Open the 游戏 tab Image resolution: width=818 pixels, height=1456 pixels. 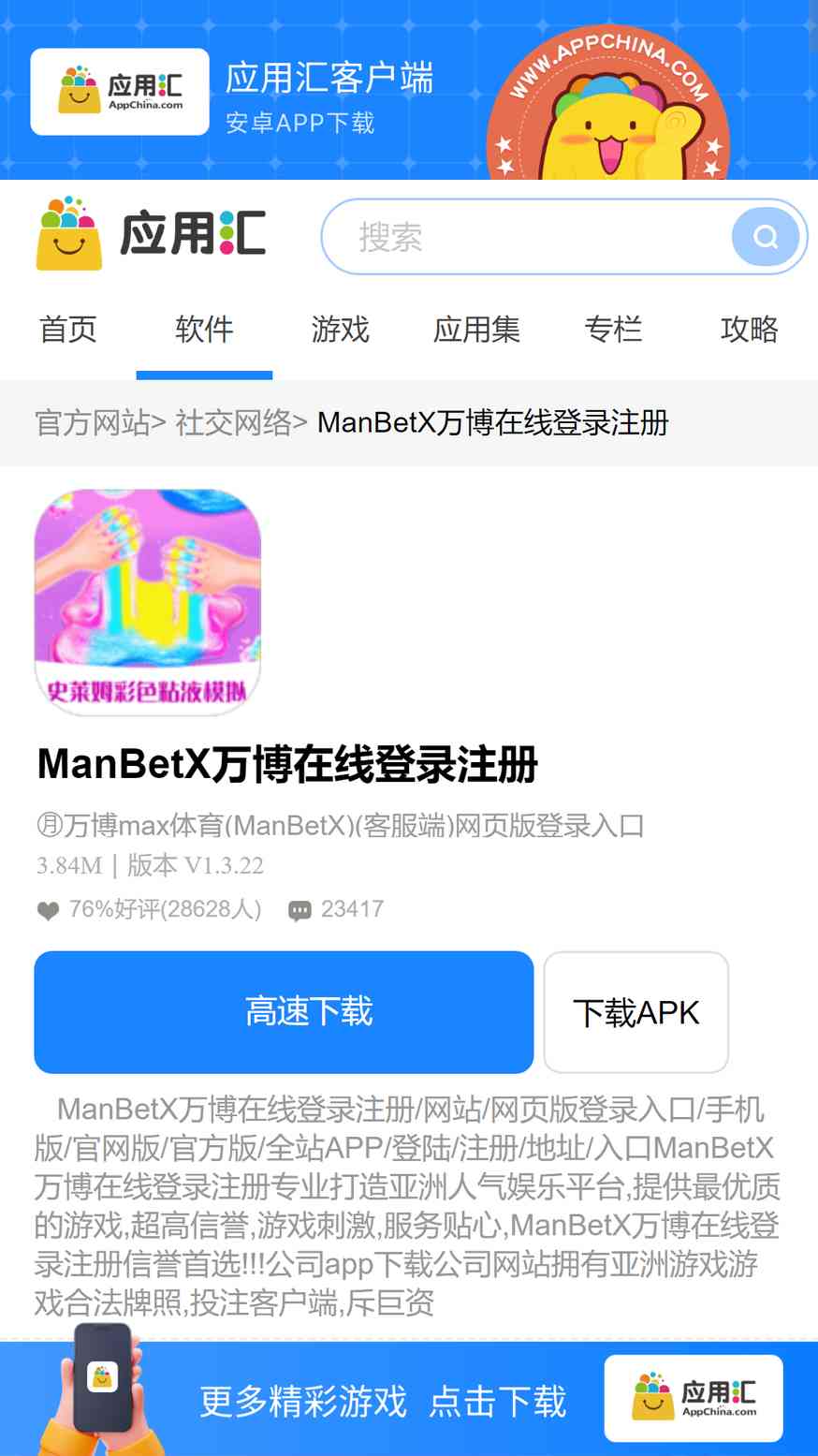341,330
